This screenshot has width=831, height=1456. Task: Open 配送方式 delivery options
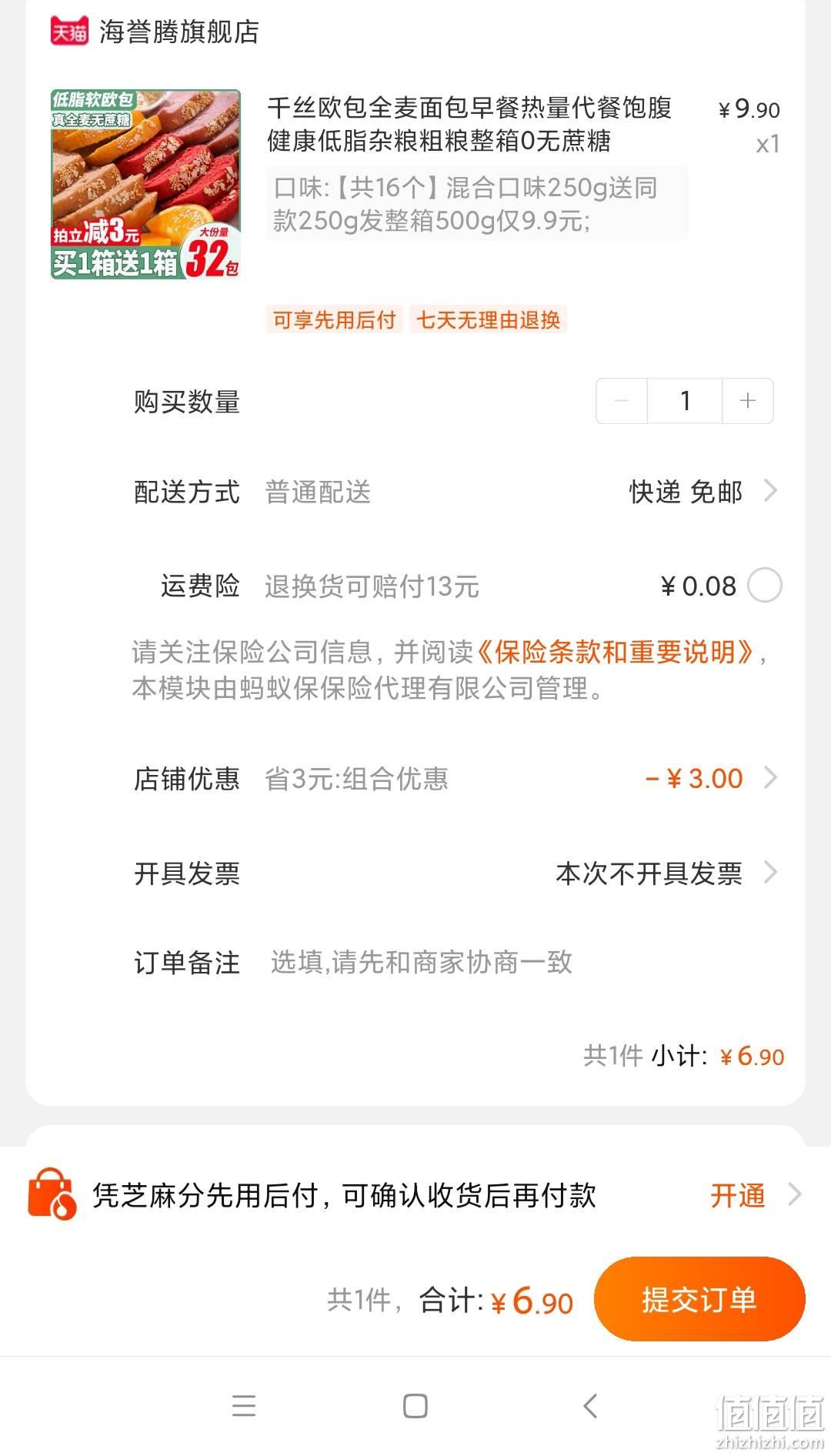[456, 491]
